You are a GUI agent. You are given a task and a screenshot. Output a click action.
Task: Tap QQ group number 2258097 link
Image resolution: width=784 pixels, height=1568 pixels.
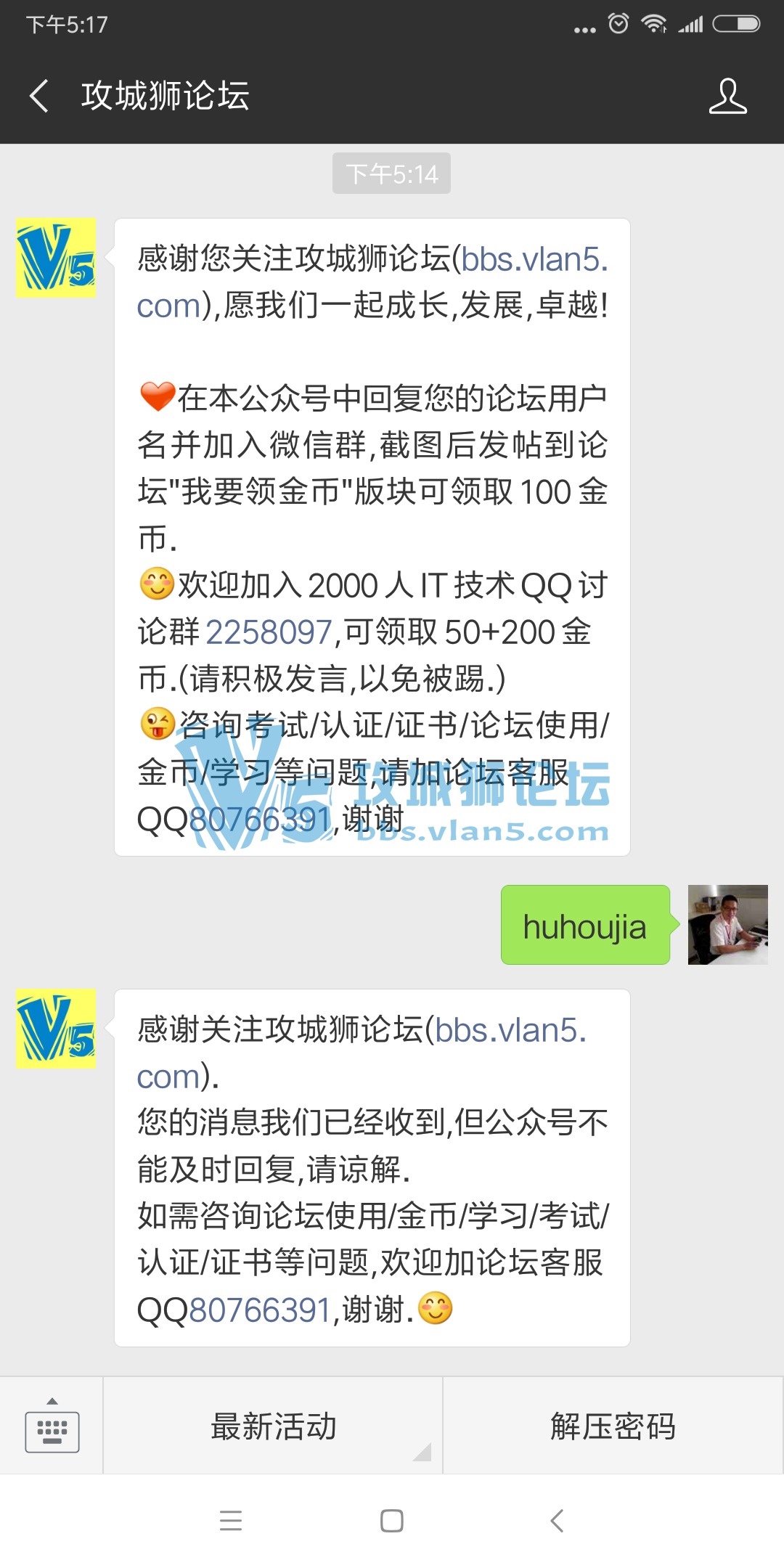coord(269,632)
